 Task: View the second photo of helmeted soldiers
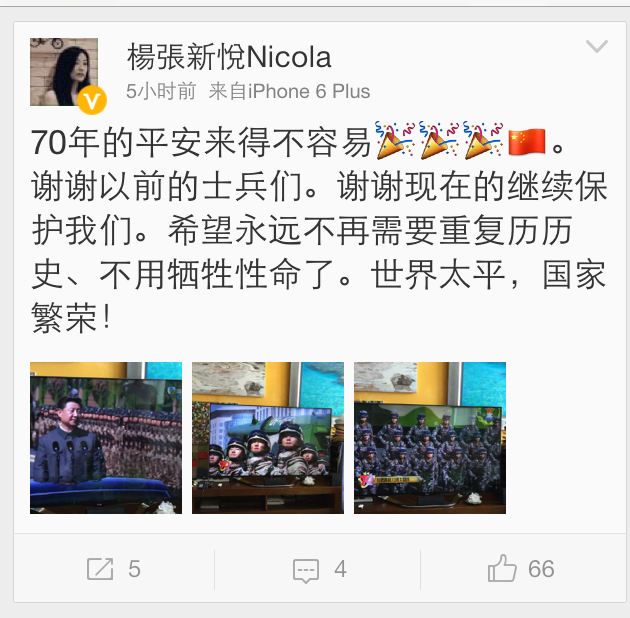point(268,437)
